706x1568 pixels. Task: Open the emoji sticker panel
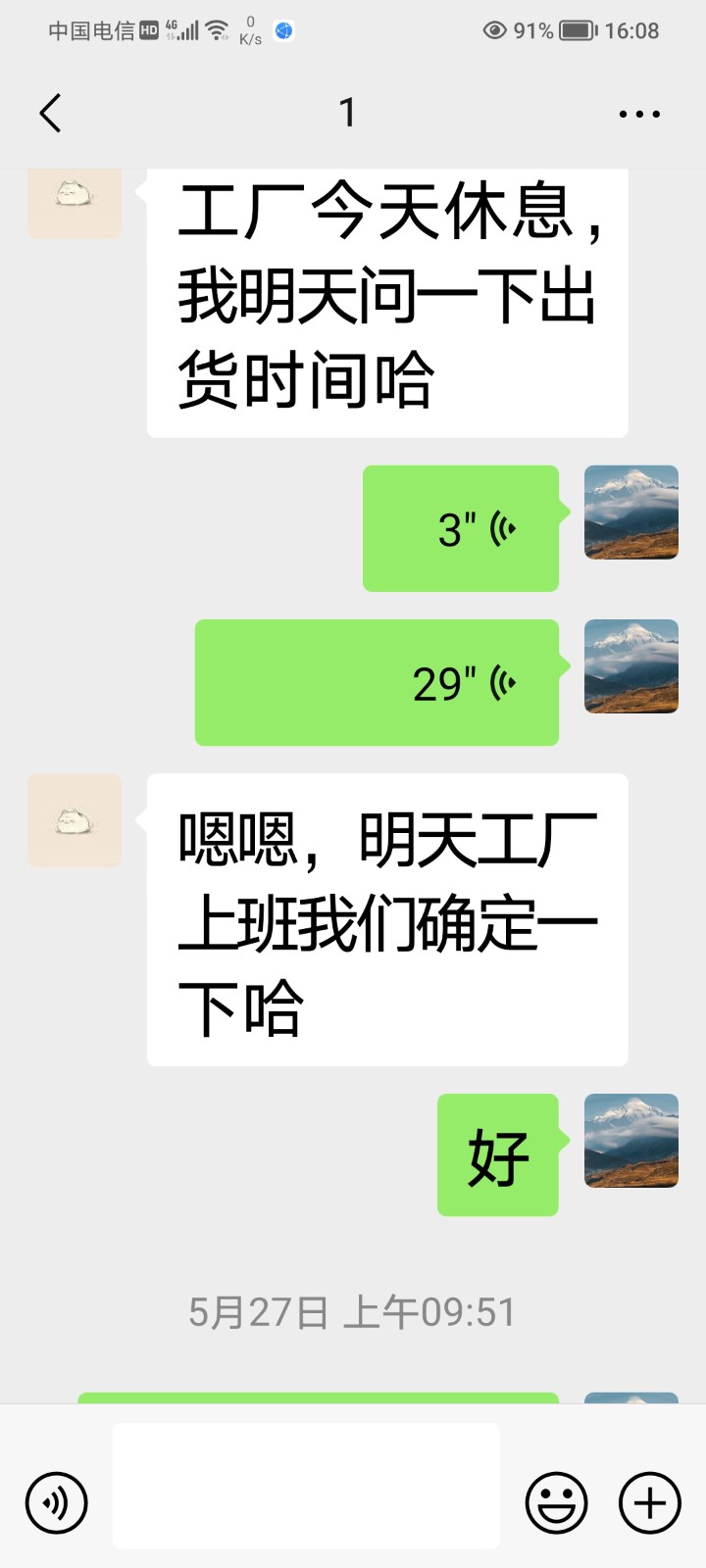click(x=556, y=1502)
